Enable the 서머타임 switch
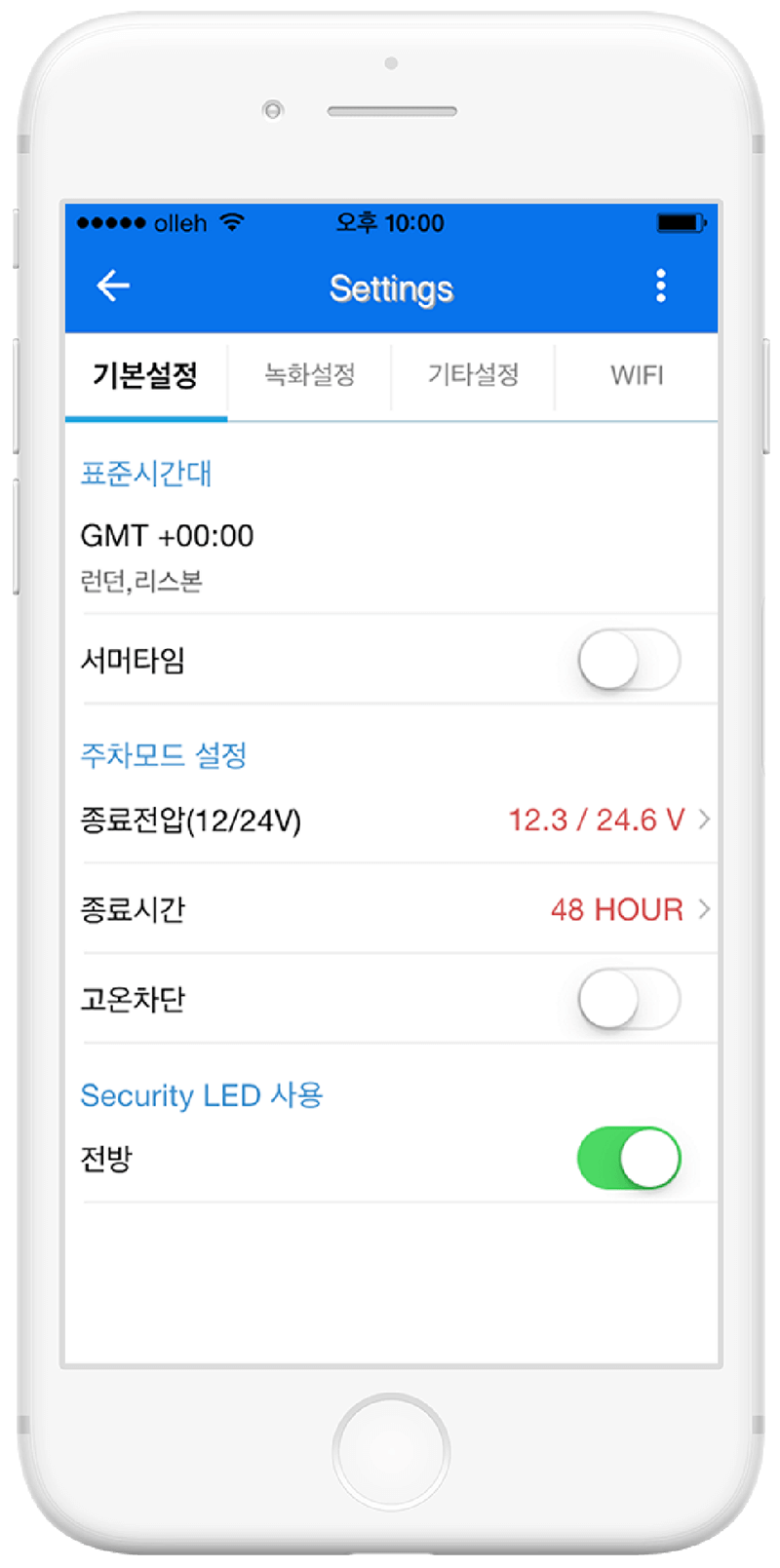 [629, 660]
